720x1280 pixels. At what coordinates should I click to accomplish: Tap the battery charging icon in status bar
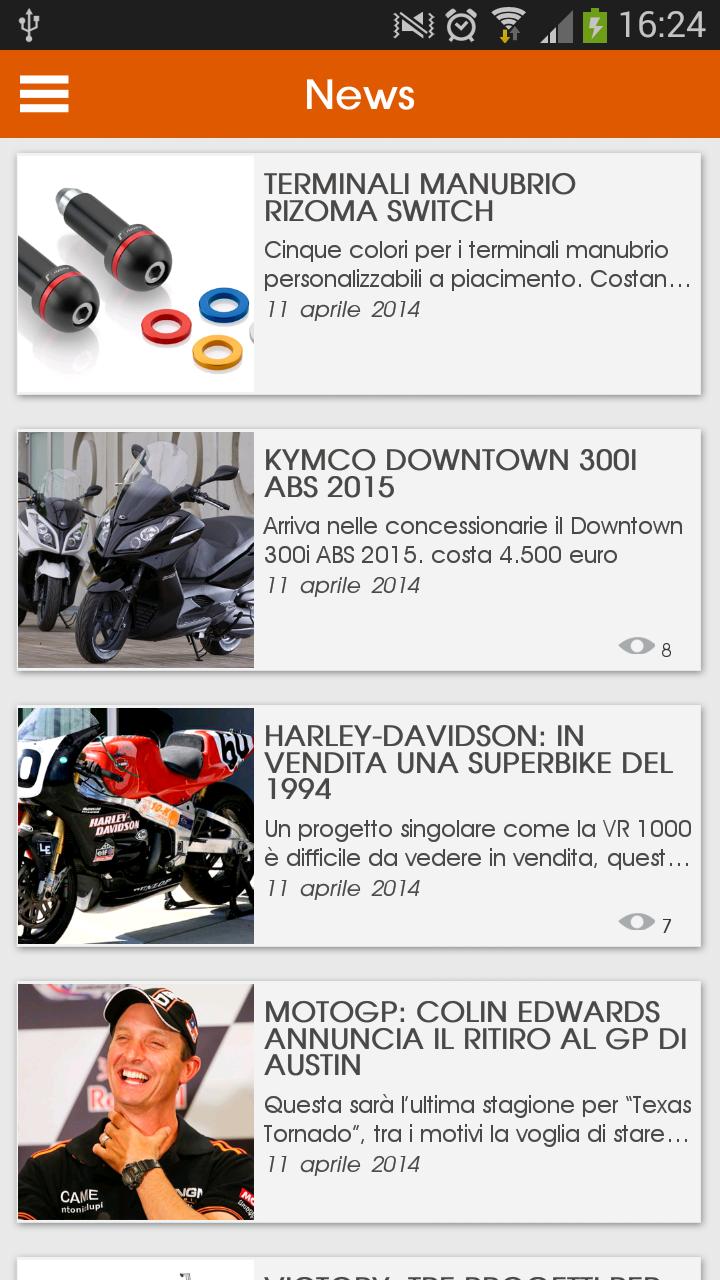pos(594,23)
